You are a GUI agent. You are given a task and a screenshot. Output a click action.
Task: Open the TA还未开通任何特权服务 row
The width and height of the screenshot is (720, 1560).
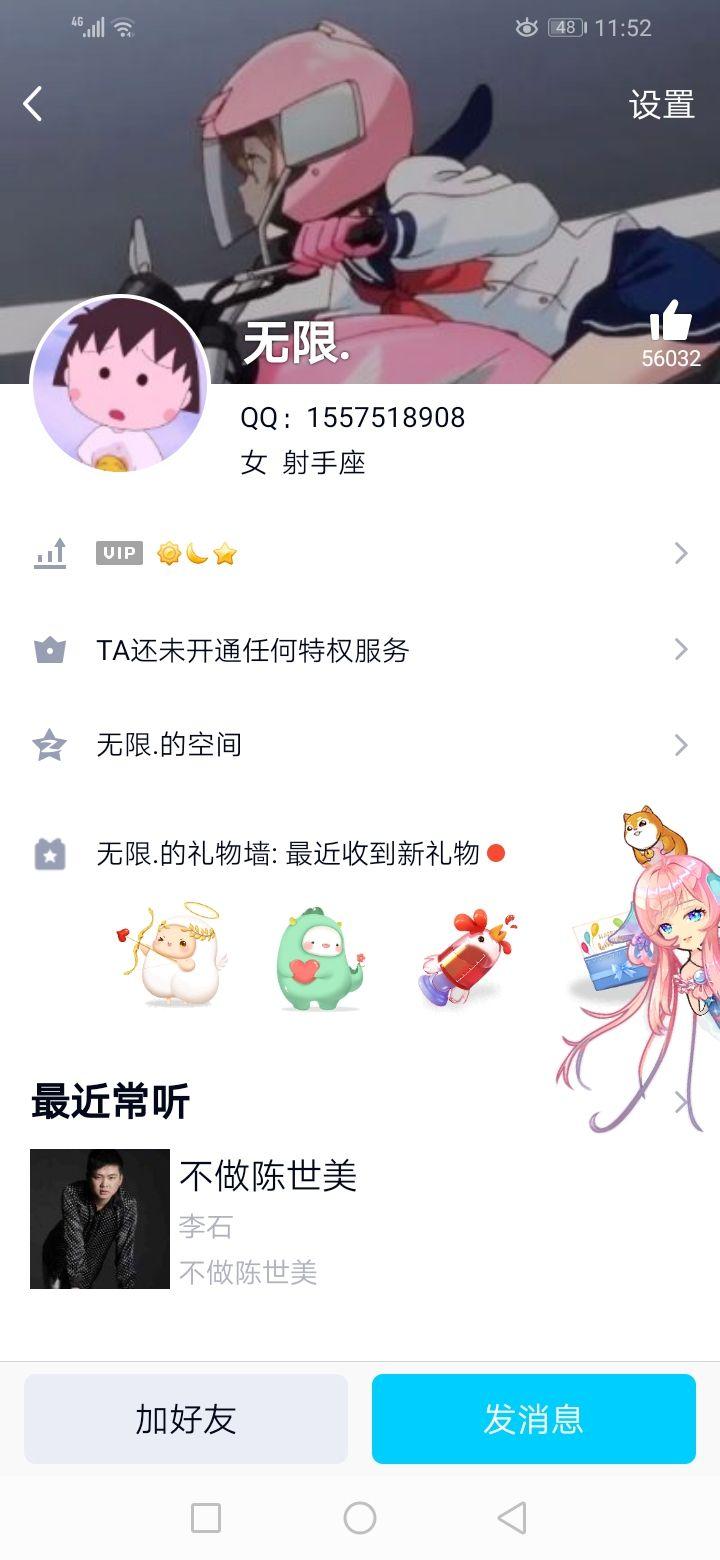pyautogui.click(x=360, y=650)
